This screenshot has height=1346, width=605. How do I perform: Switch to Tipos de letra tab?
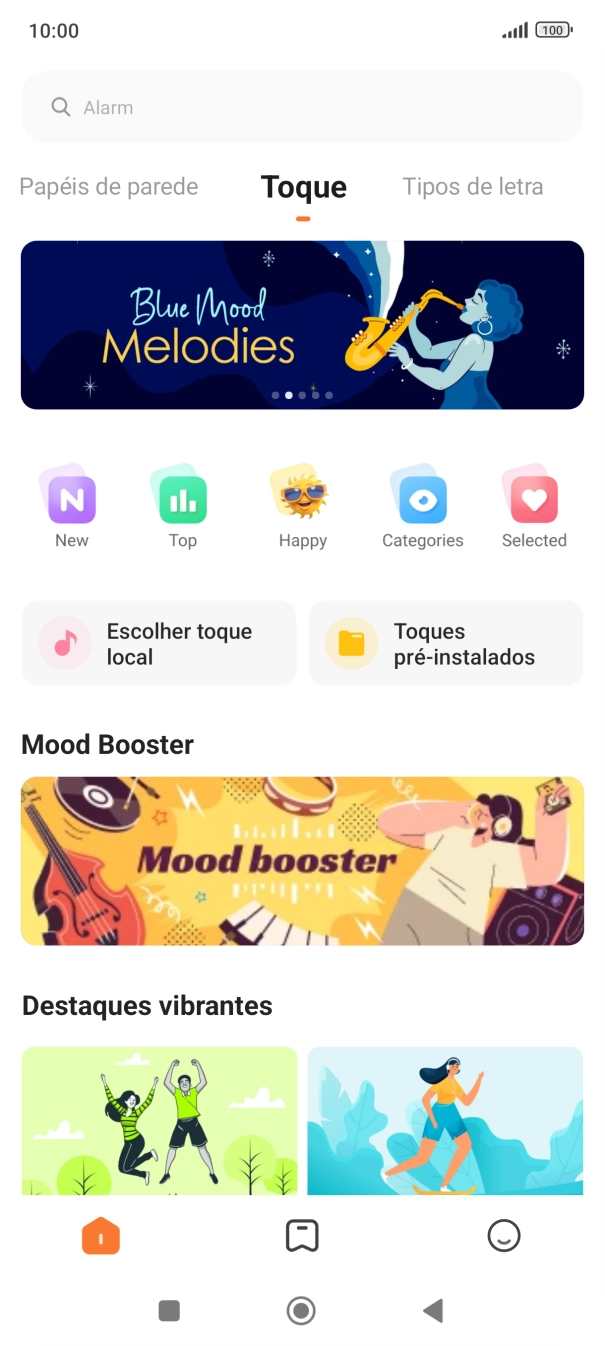tap(472, 187)
